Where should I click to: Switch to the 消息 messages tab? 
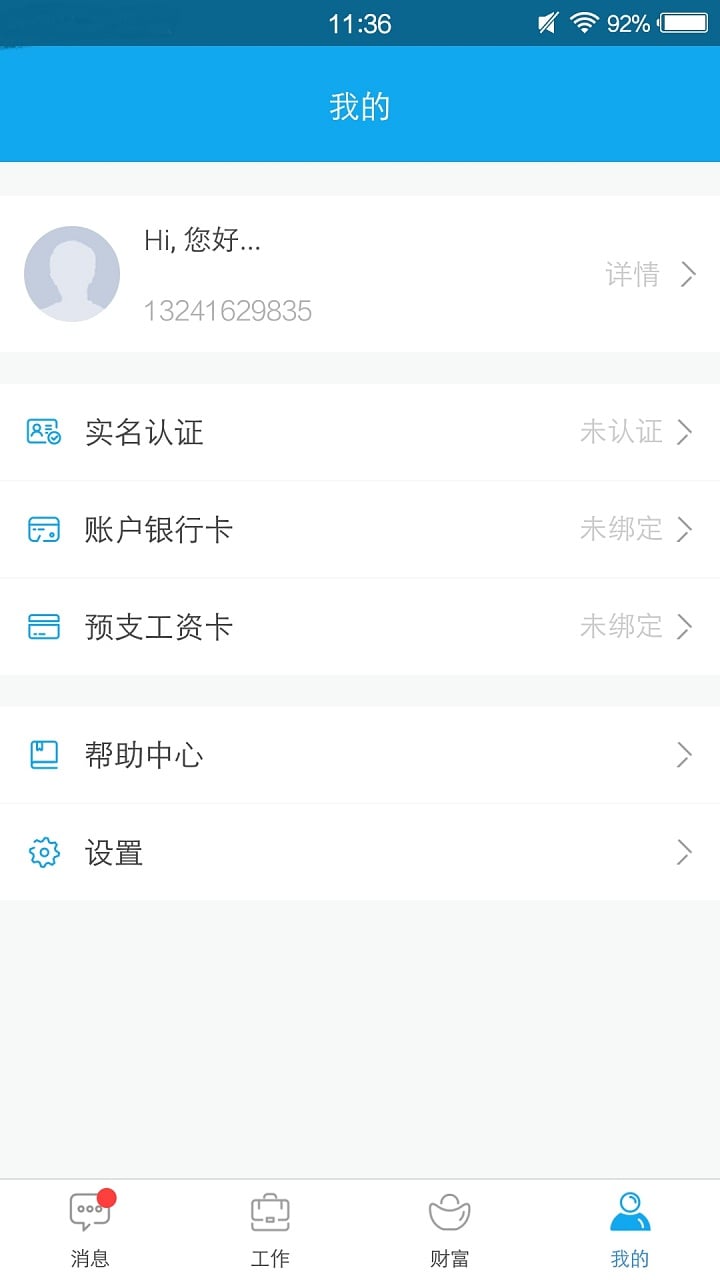[x=90, y=1229]
